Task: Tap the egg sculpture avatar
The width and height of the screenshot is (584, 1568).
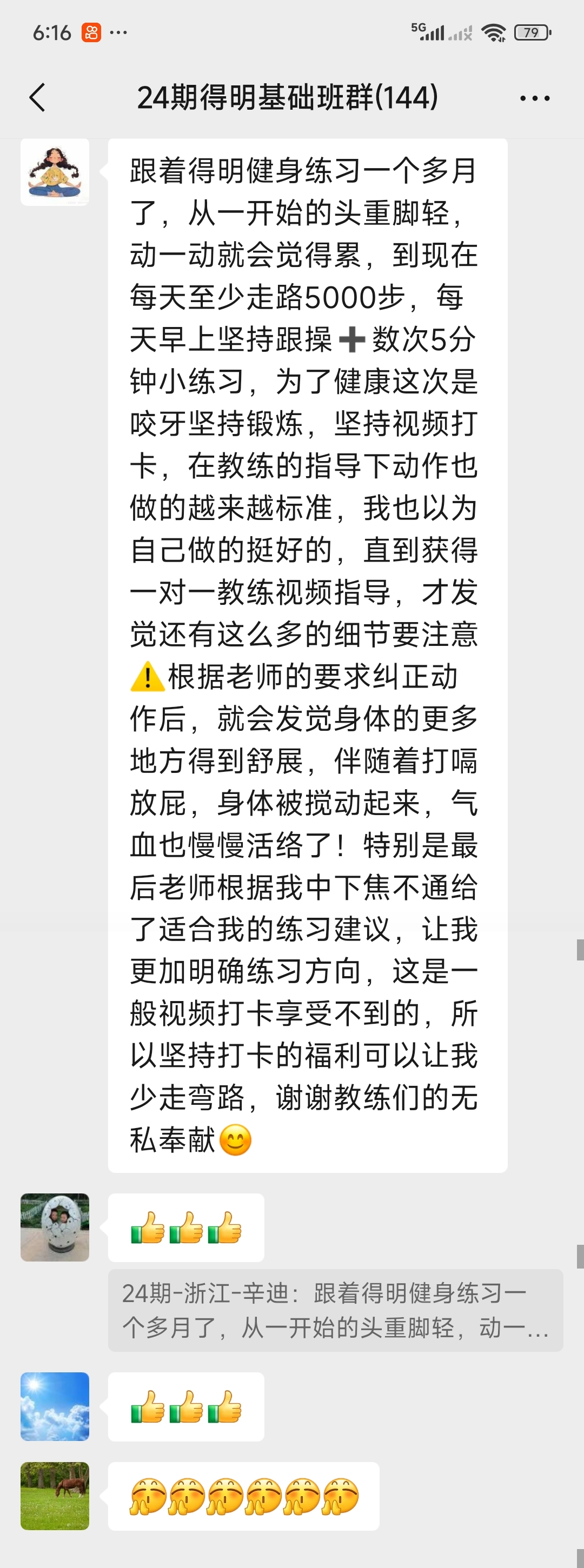Action: [x=55, y=1227]
